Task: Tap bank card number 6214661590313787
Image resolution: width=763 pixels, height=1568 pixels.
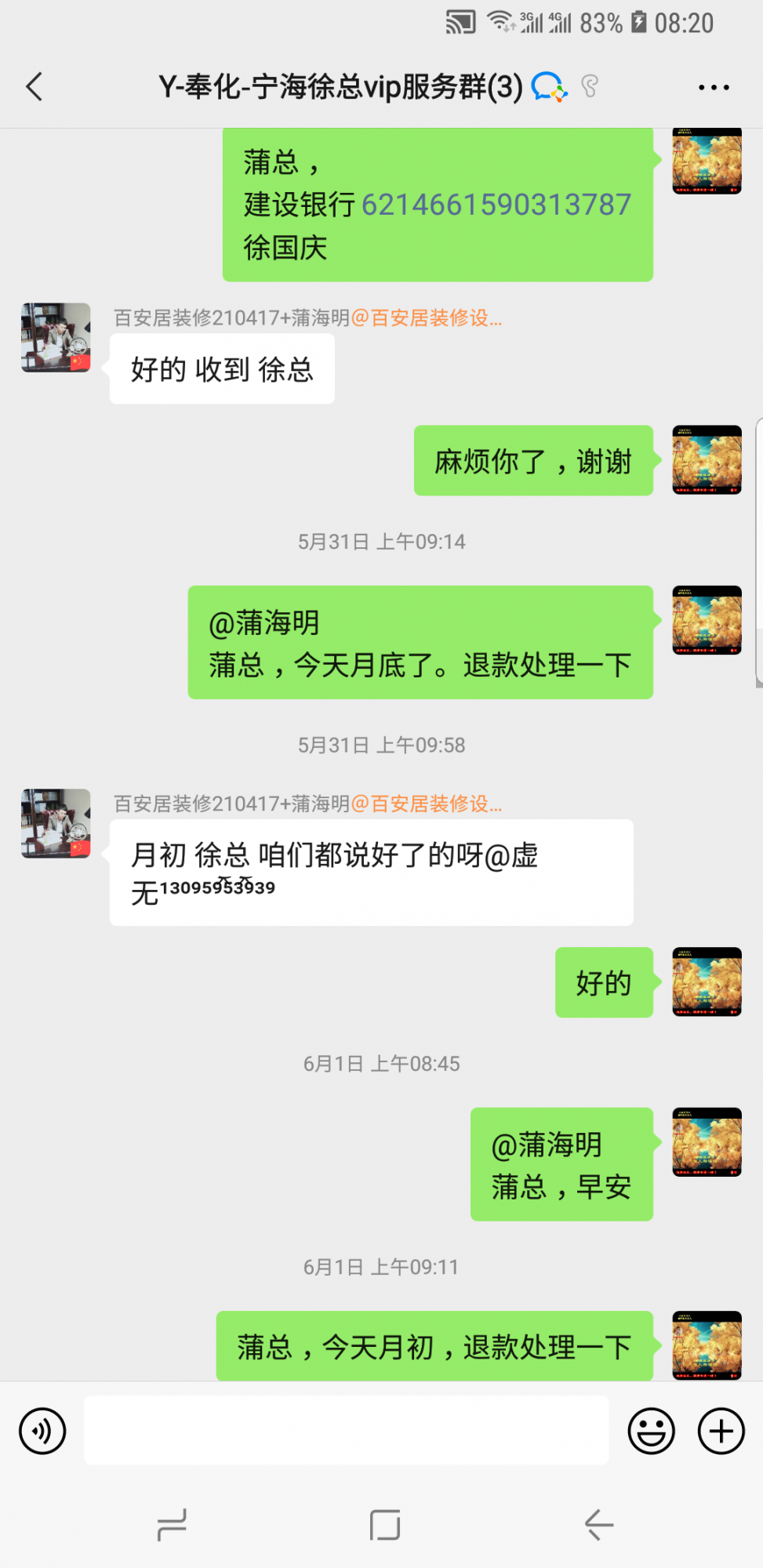Action: [496, 205]
